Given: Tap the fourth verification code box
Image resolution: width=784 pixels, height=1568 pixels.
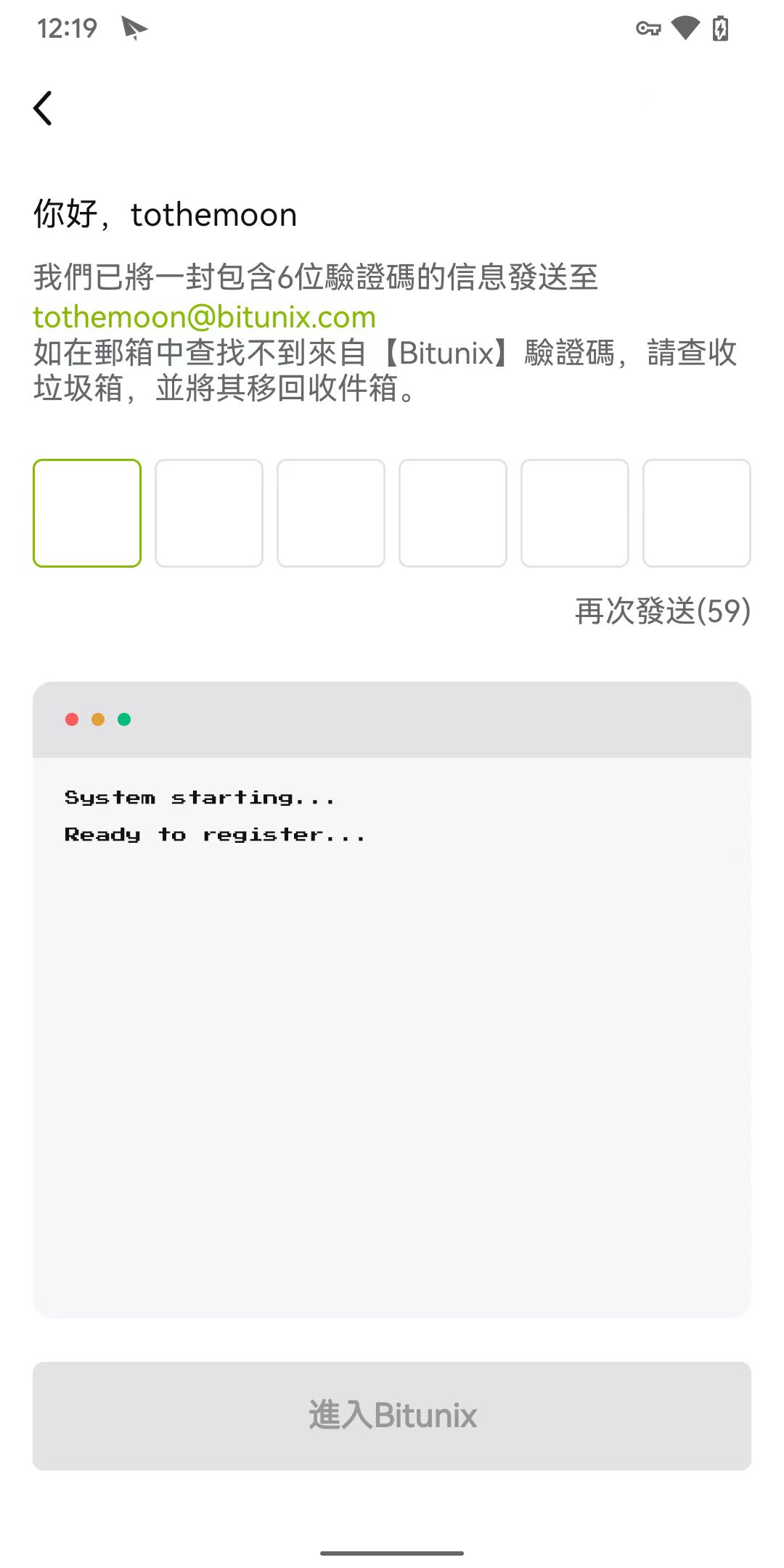Looking at the screenshot, I should coord(453,513).
